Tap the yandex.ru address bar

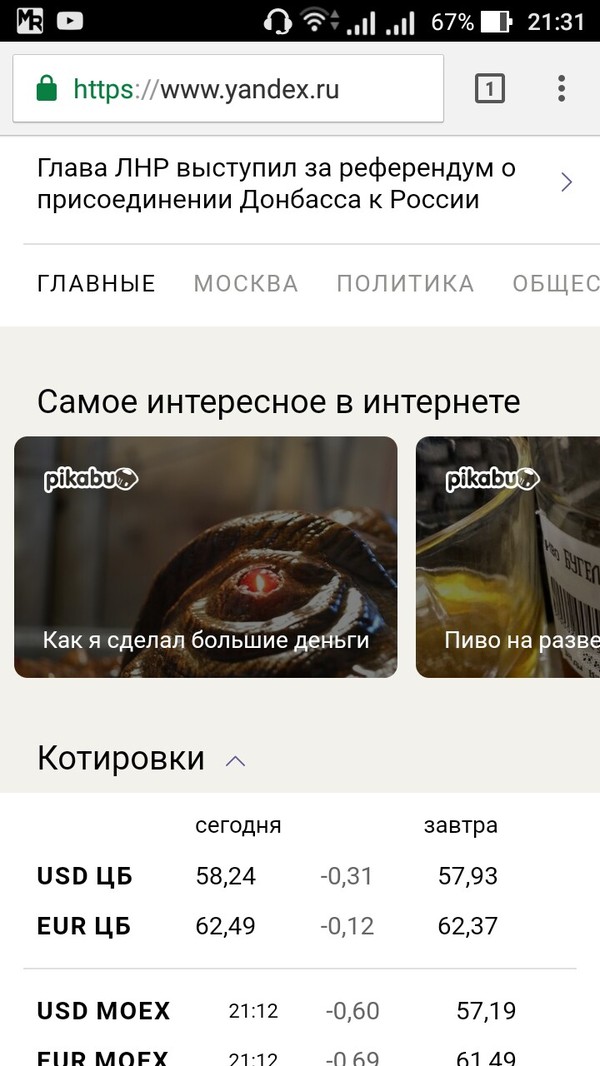click(228, 90)
